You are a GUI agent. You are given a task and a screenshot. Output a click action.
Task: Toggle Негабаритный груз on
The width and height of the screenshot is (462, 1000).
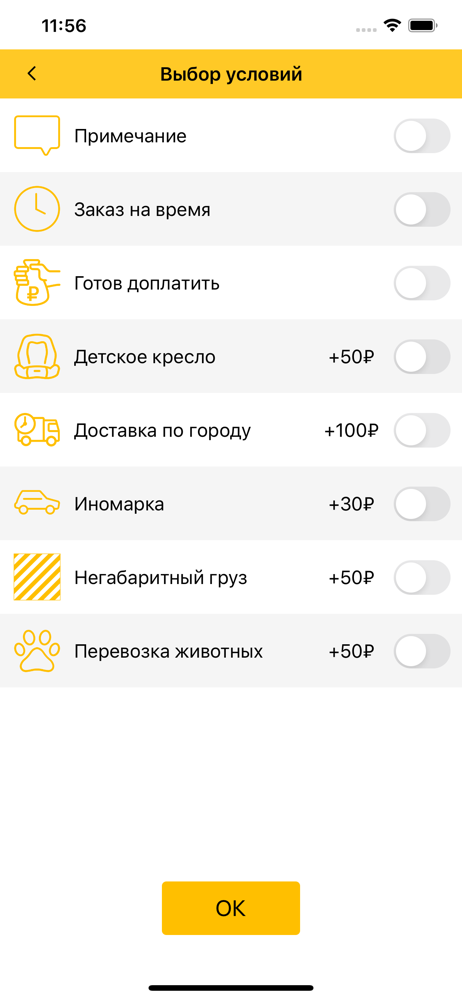pyautogui.click(x=422, y=578)
